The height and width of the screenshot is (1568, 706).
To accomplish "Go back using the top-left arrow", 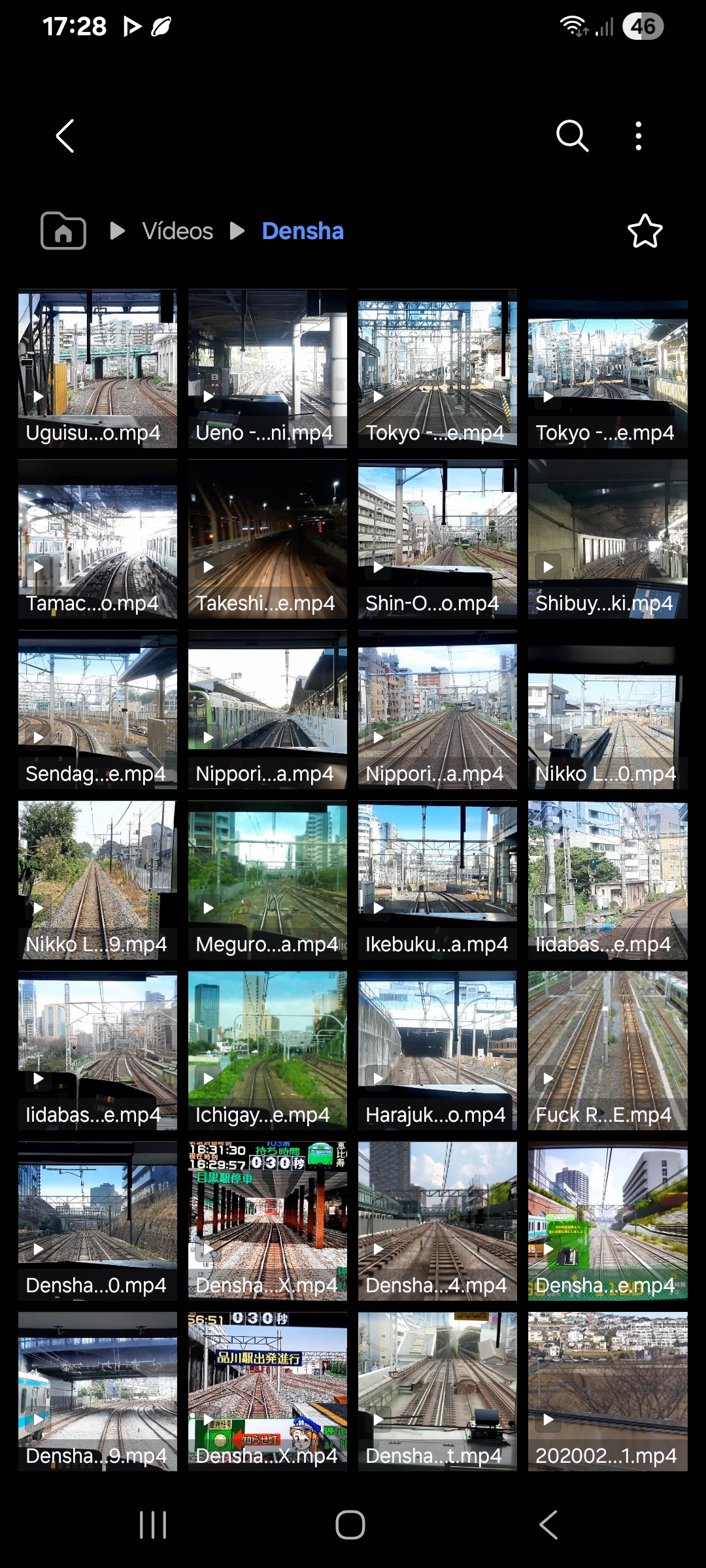I will coord(65,136).
